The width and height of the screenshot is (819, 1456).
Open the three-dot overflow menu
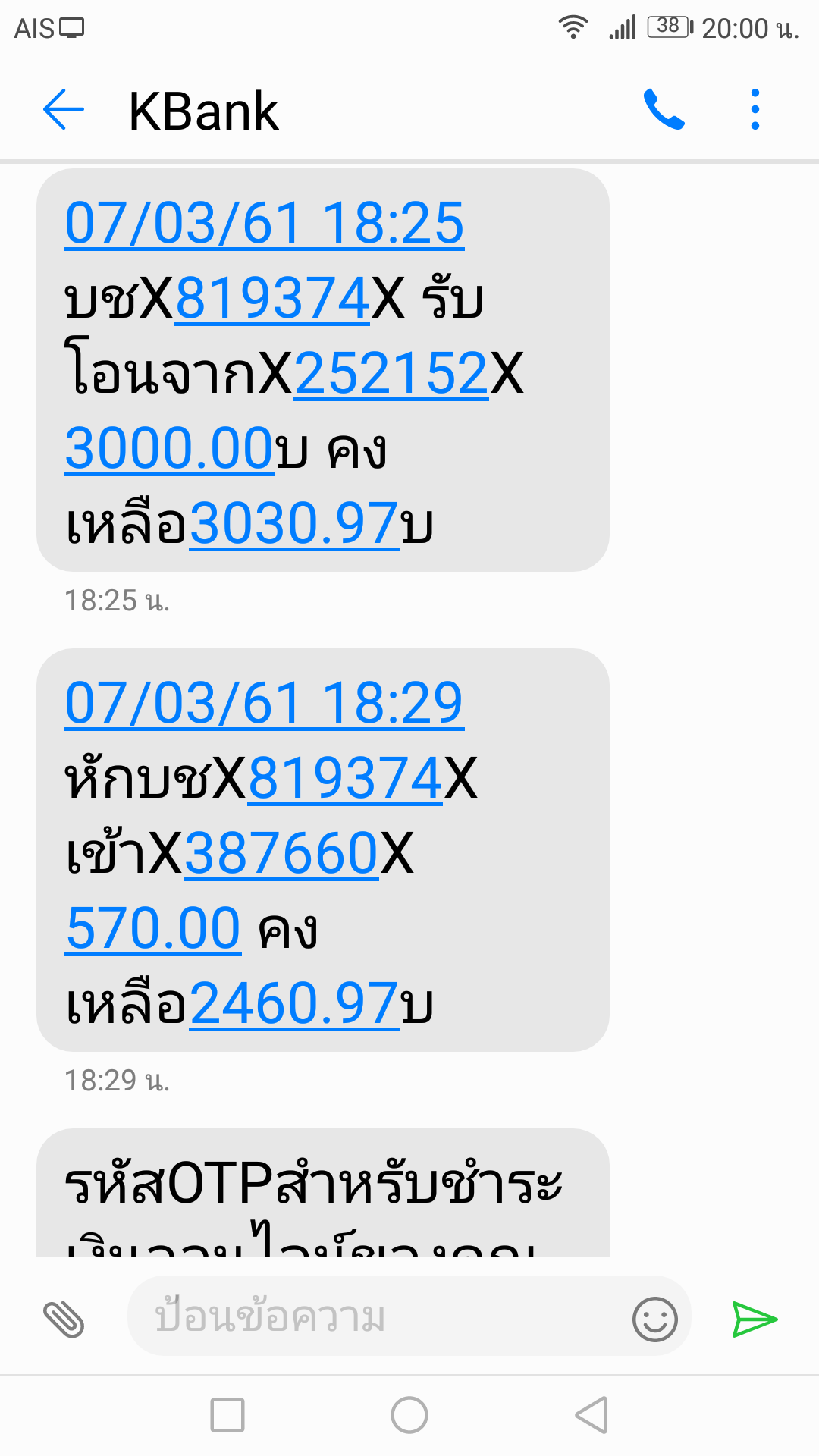click(755, 110)
